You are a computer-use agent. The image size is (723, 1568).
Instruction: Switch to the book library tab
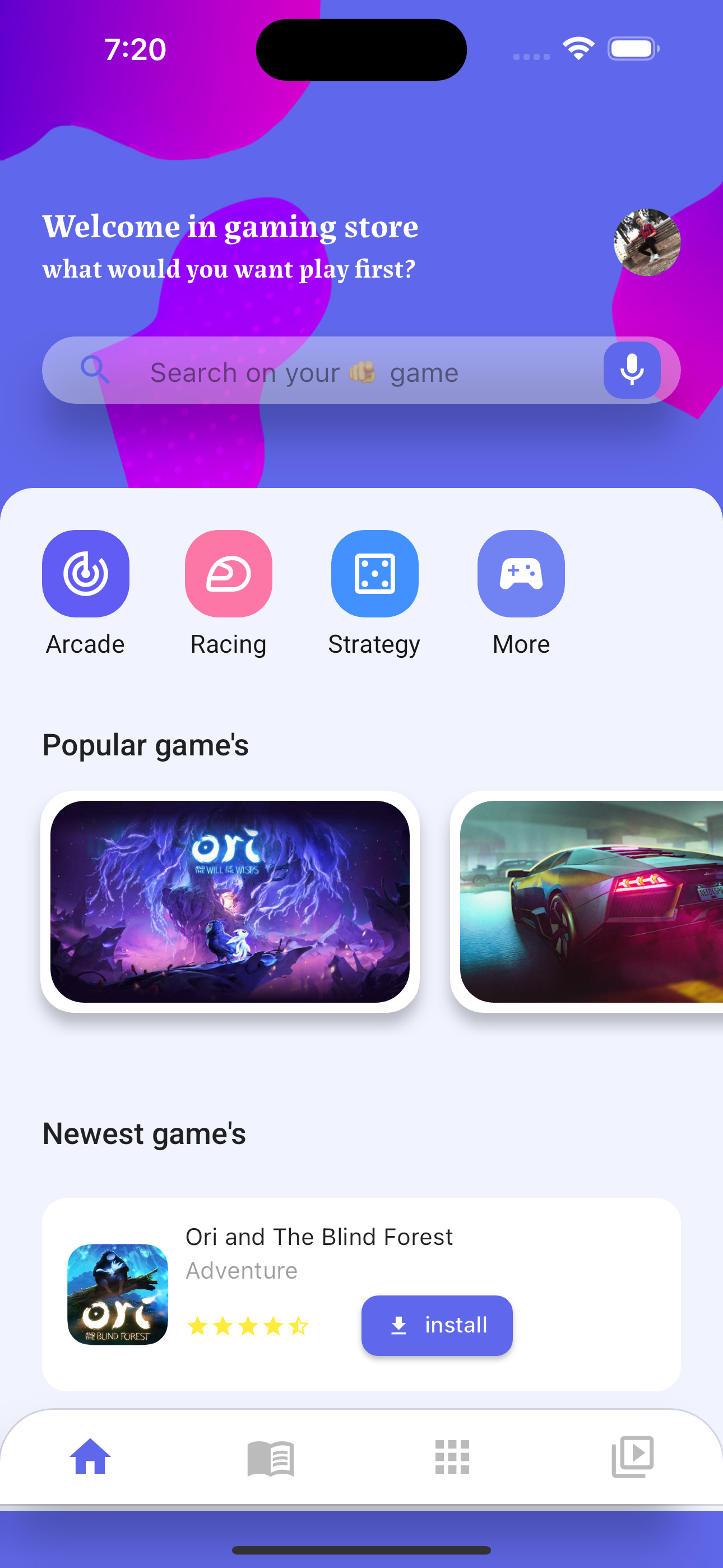[271, 1456]
